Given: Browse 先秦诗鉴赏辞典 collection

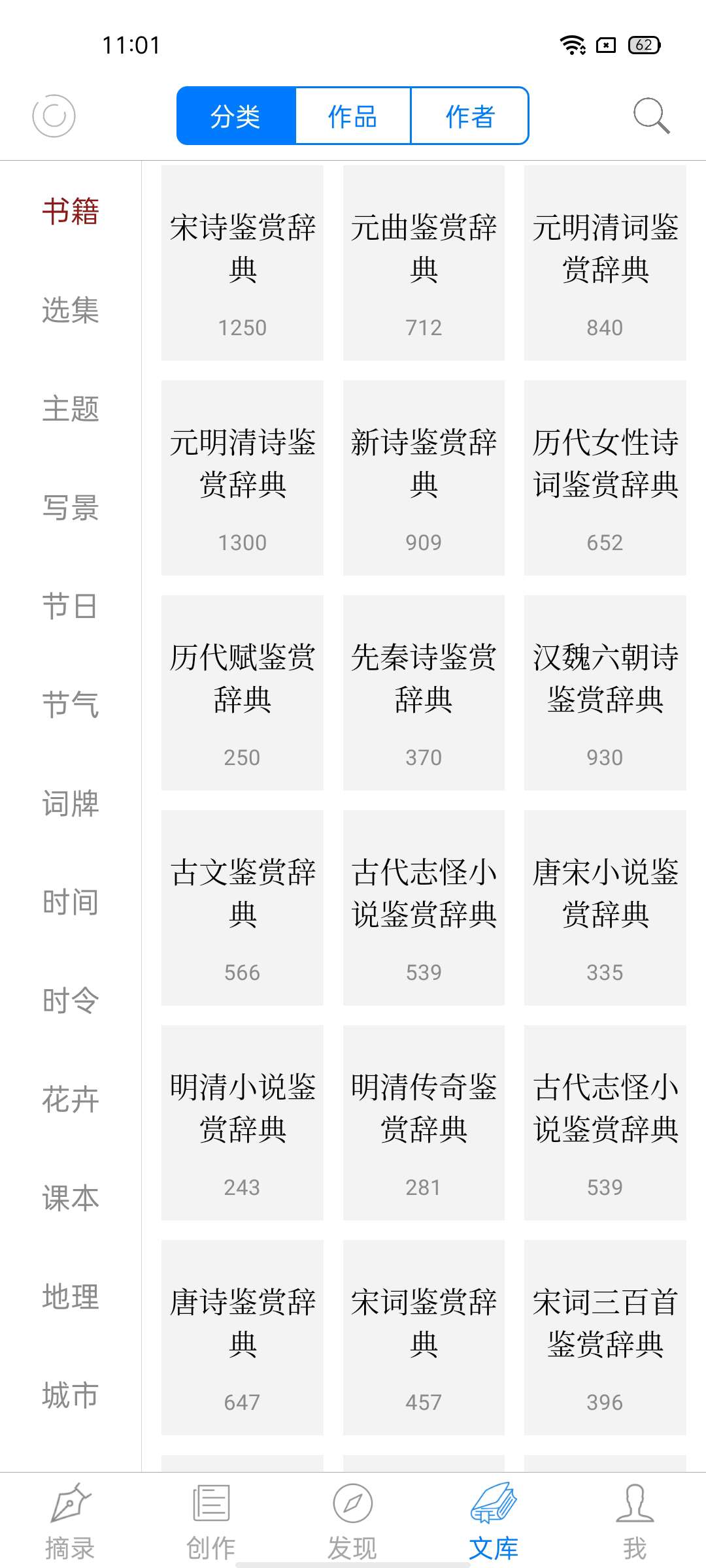Looking at the screenshot, I should point(424,693).
